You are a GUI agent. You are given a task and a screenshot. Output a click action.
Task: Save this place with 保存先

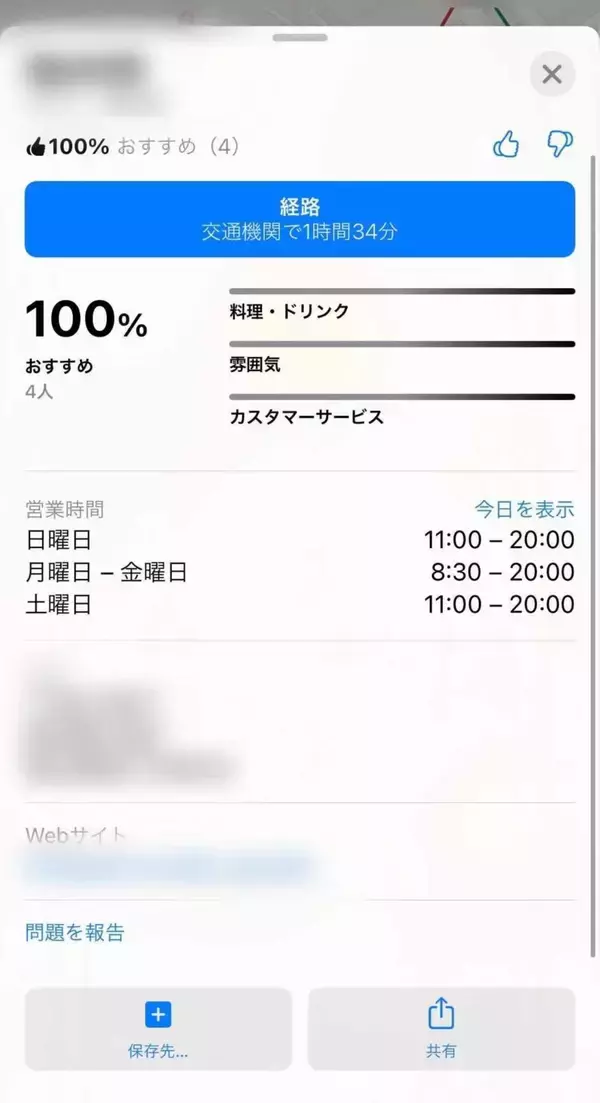click(158, 1029)
